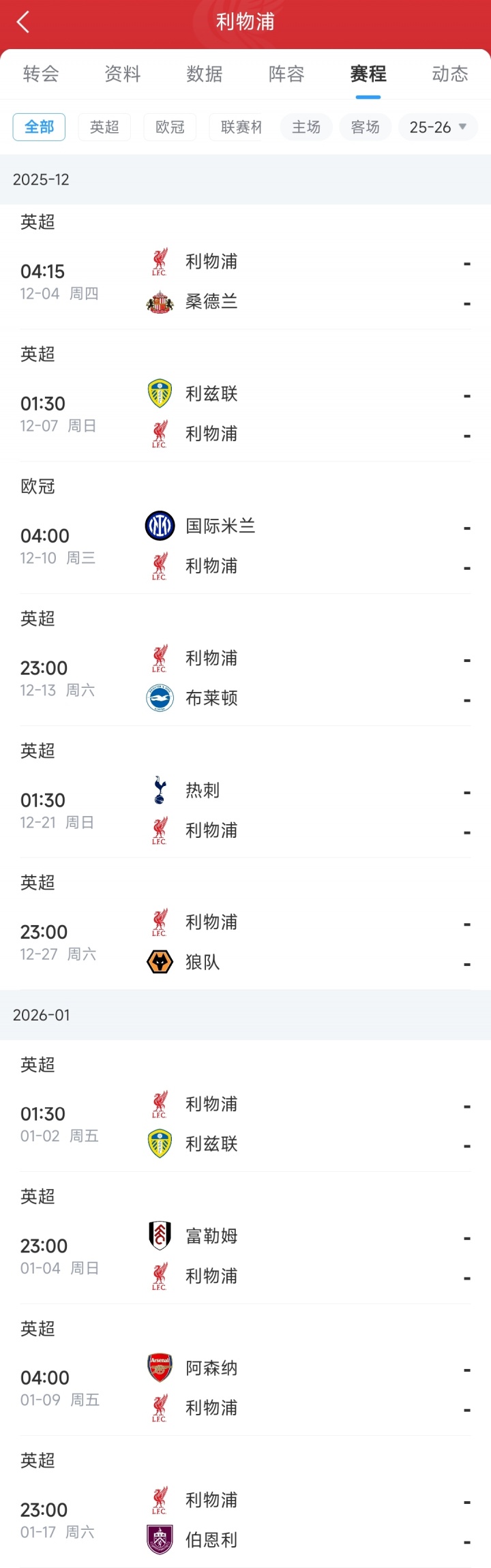491x1568 pixels.
Task: Go back from the 利物浦 page
Action: [23, 22]
